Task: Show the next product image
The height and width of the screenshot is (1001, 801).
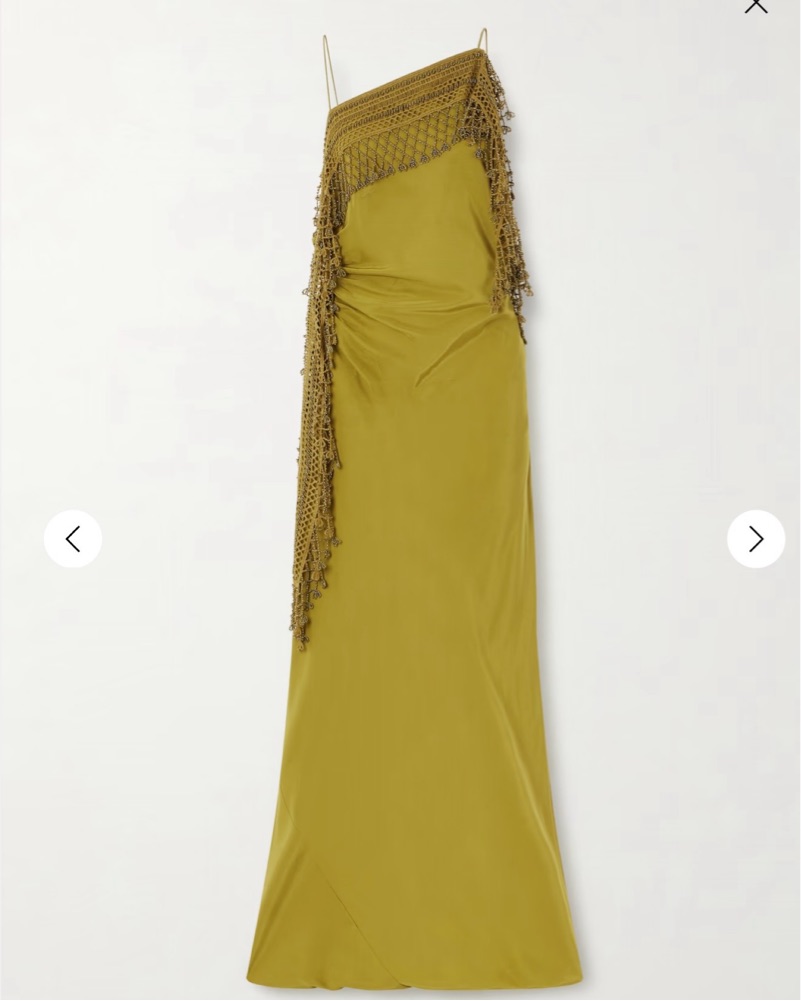Action: (x=755, y=539)
